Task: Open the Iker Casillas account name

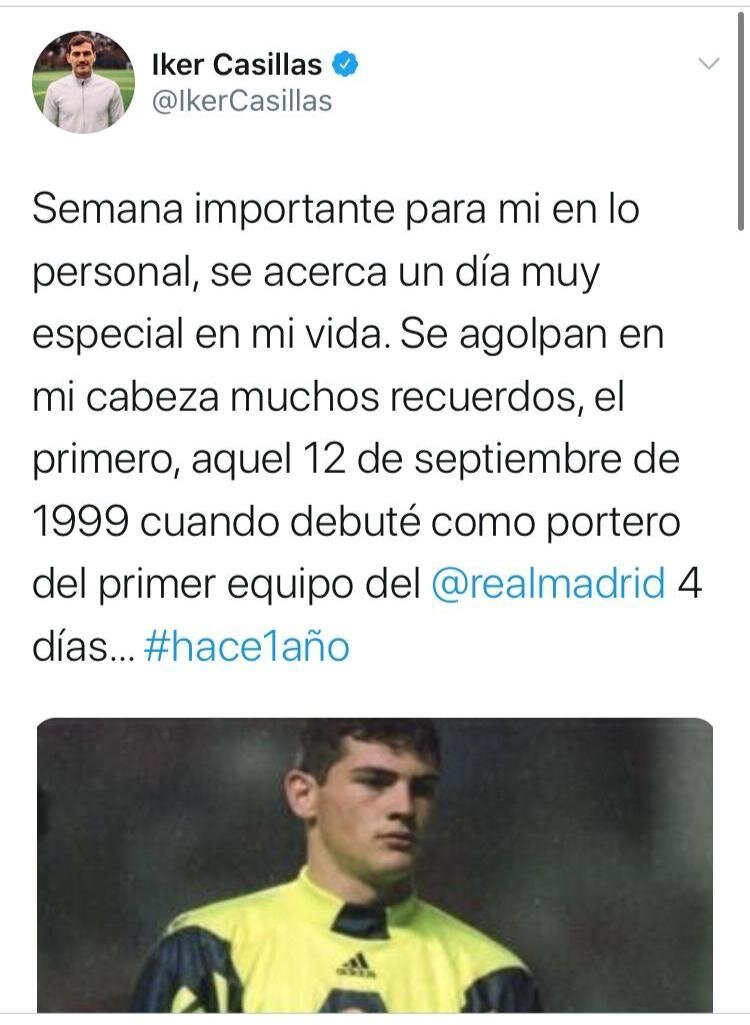Action: click(x=236, y=65)
